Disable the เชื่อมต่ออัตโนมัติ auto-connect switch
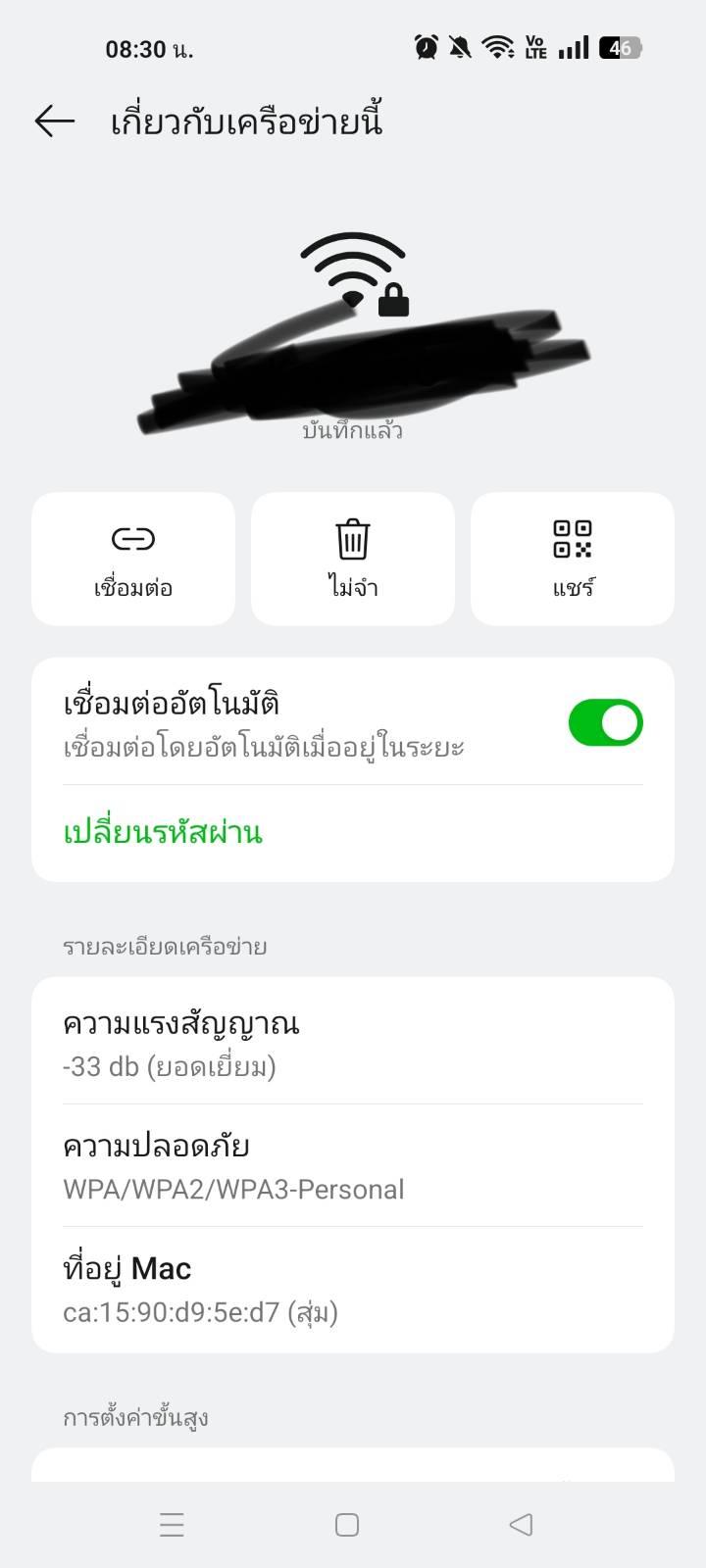This screenshot has width=706, height=1568. (x=605, y=723)
